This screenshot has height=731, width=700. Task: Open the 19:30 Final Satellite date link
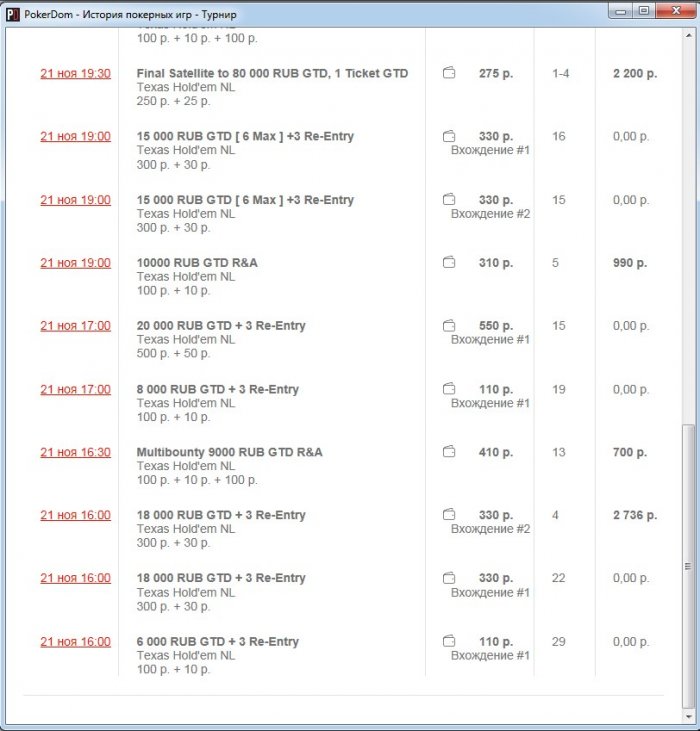(75, 74)
